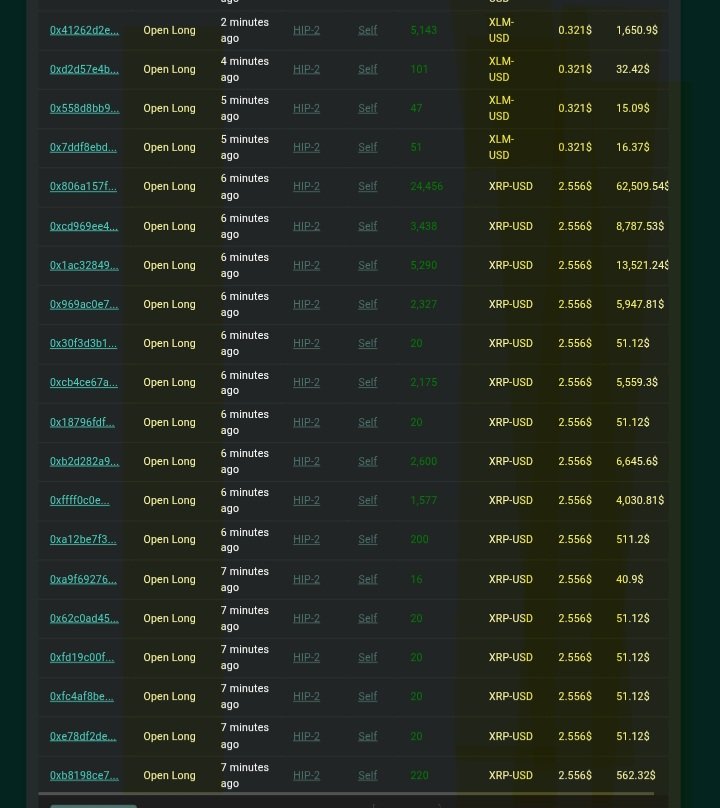The image size is (720, 808).
Task: Open the 0x7ddf8ebd... transaction hash
Action: point(83,147)
